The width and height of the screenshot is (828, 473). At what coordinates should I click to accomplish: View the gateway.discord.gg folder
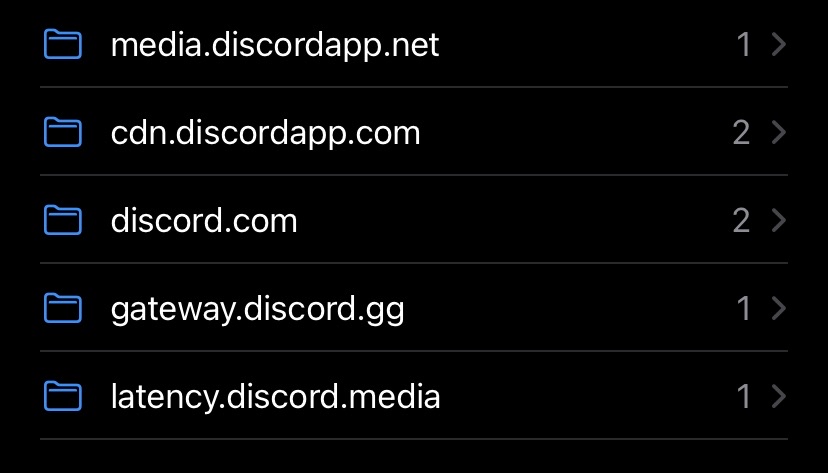[258, 308]
